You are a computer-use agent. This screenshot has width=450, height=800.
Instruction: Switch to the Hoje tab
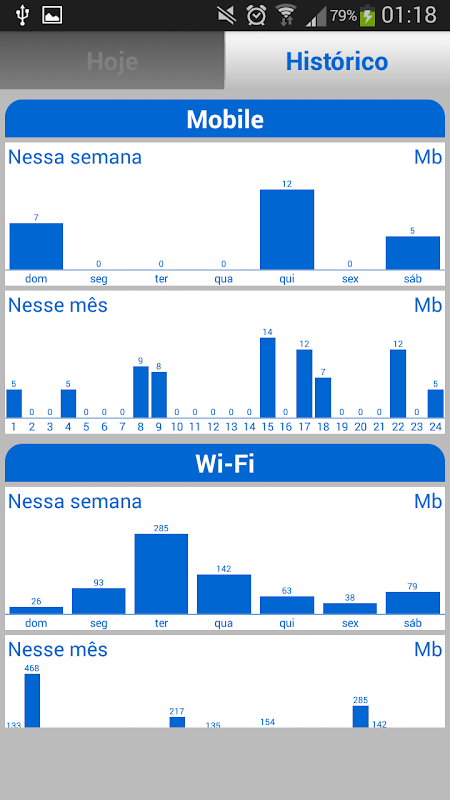(112, 61)
